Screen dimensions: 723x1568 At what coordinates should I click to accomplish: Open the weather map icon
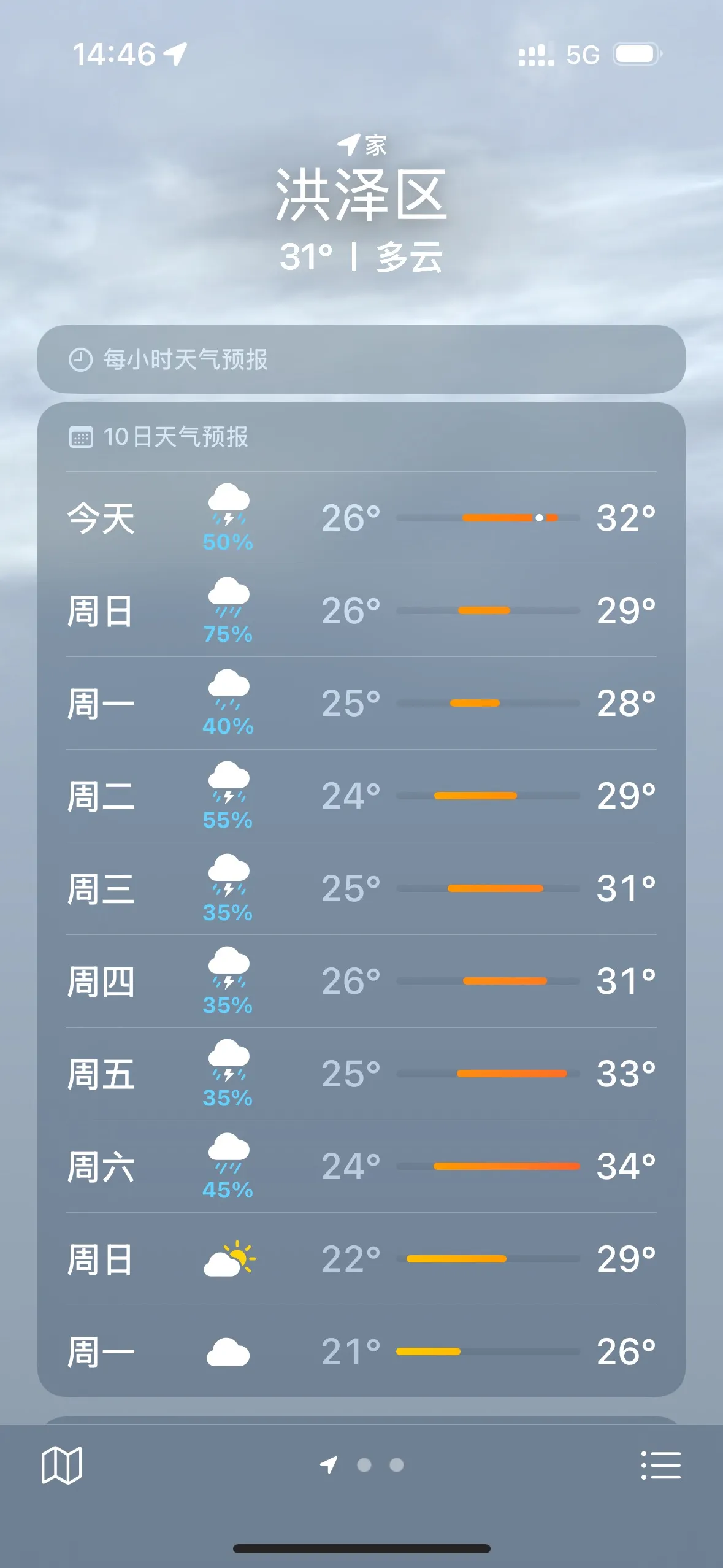tap(61, 1465)
